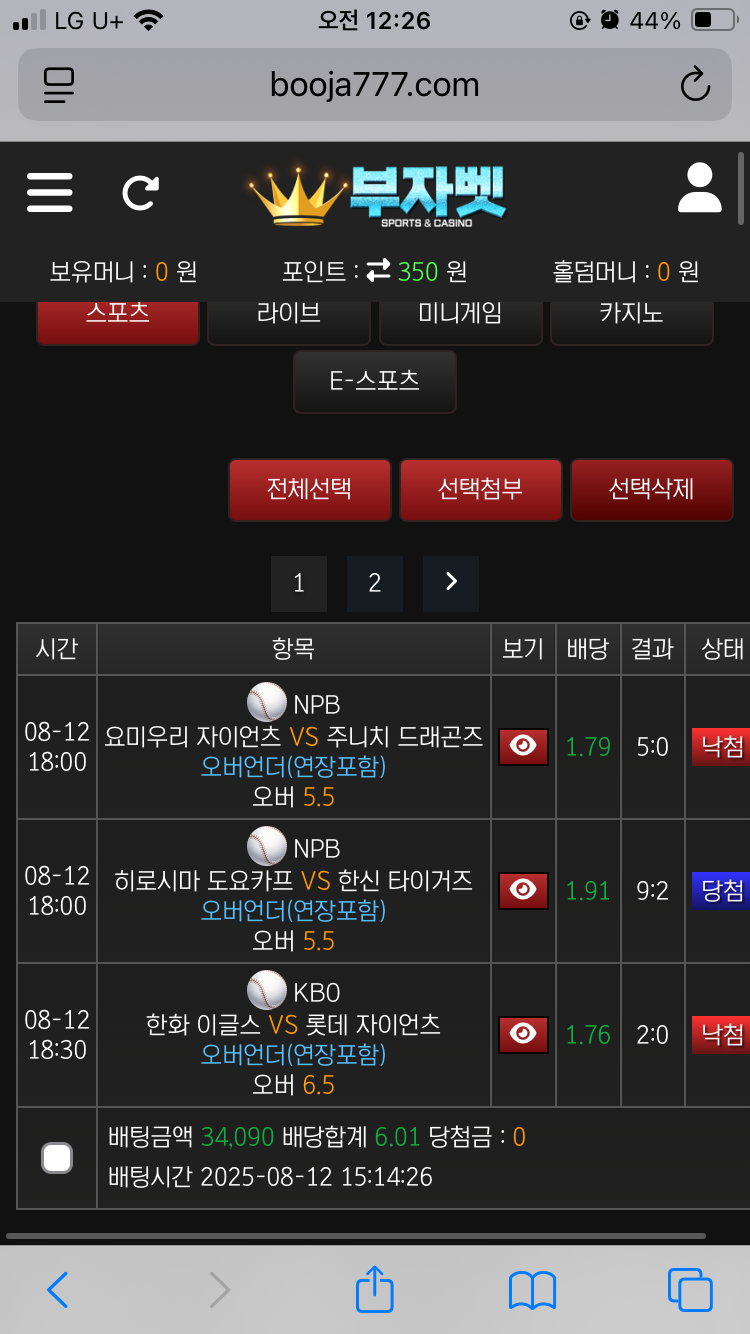Go to next page with arrow

451,584
